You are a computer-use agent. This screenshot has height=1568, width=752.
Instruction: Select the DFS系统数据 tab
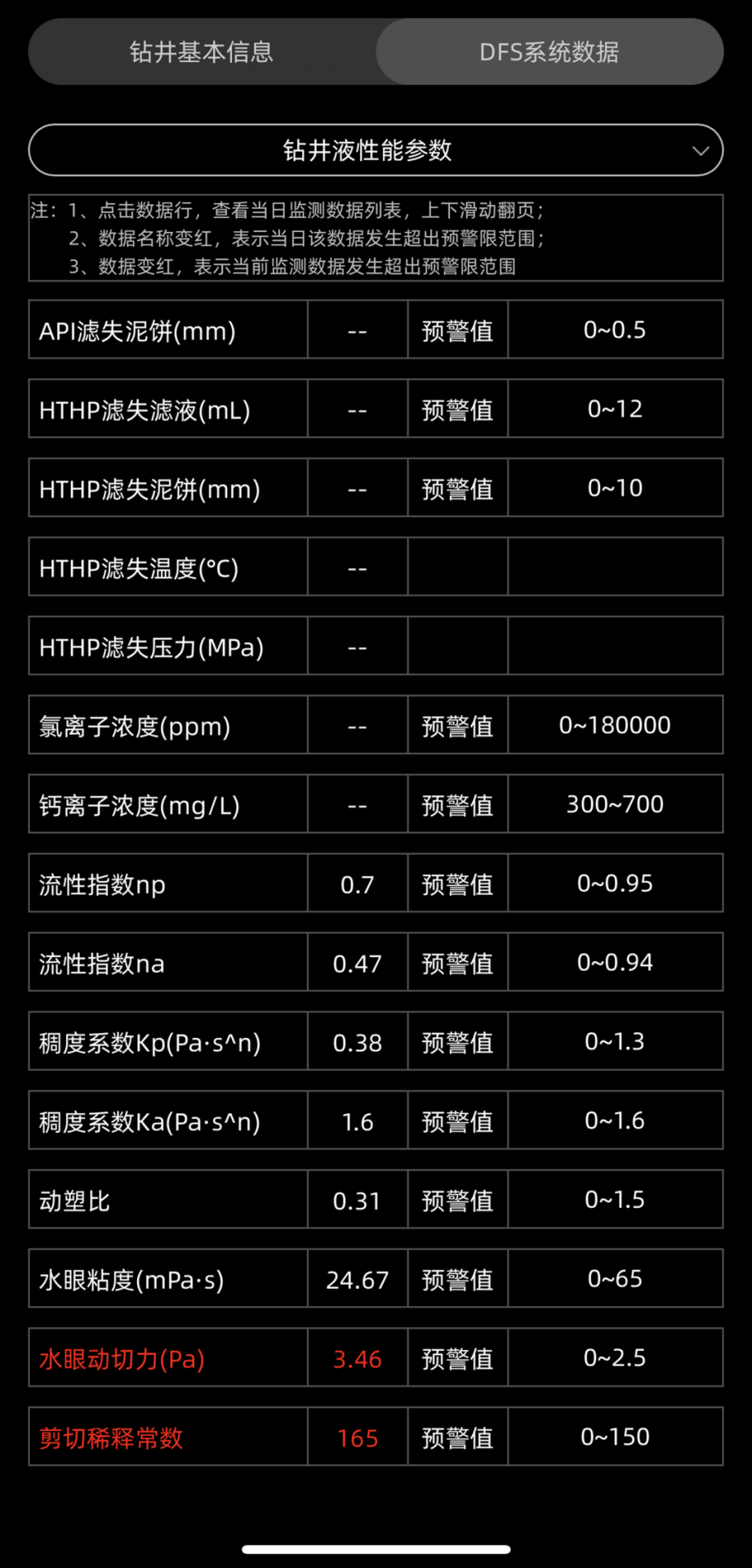[x=550, y=51]
